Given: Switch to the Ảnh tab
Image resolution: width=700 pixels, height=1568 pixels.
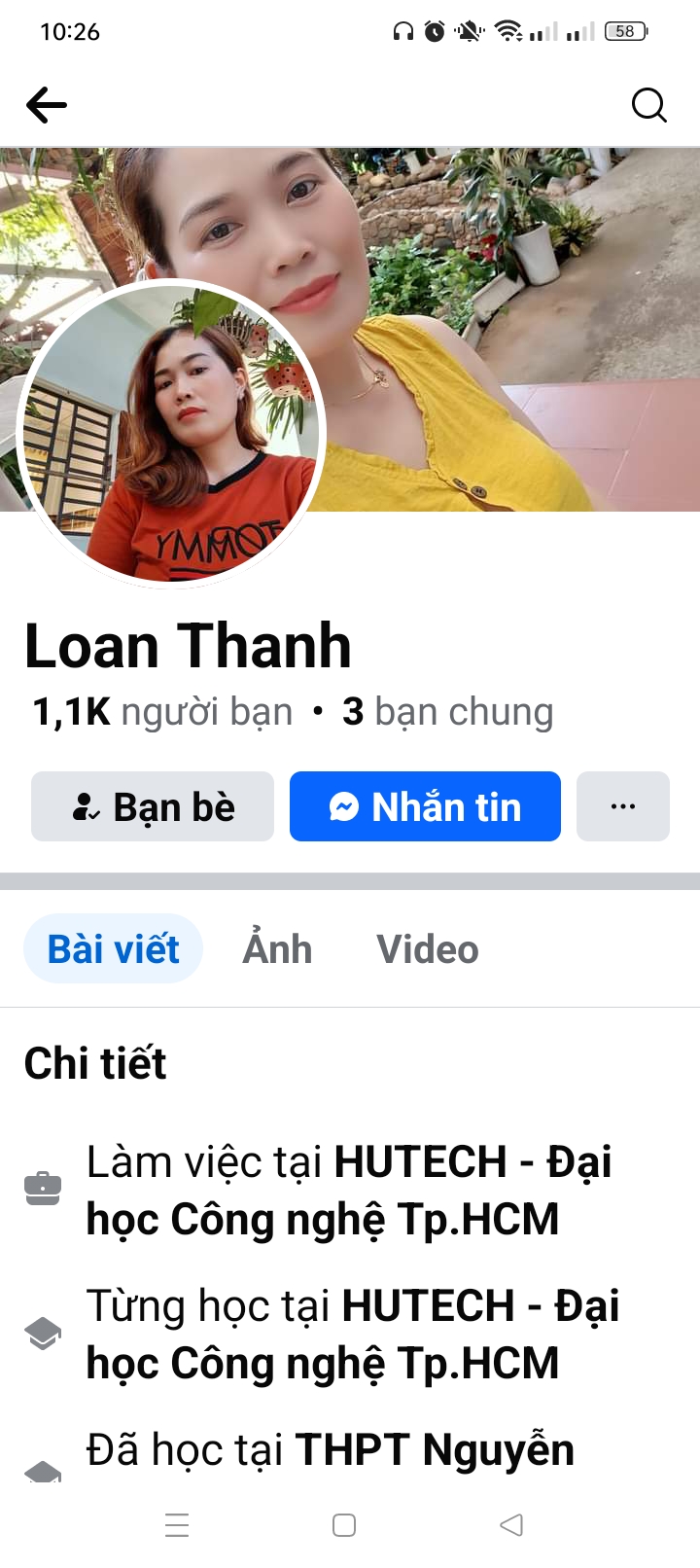Looking at the screenshot, I should coord(277,949).
